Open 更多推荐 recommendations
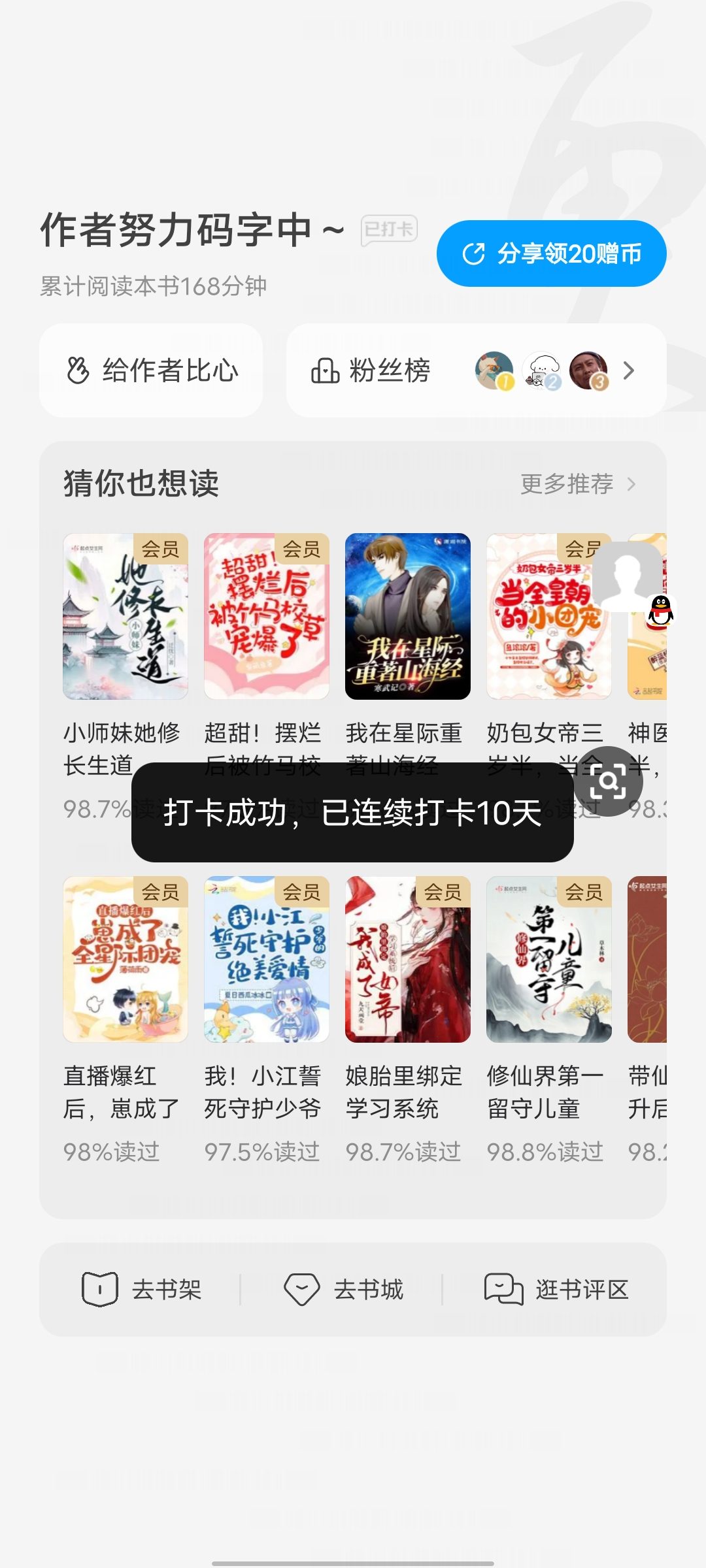 pyautogui.click(x=578, y=484)
